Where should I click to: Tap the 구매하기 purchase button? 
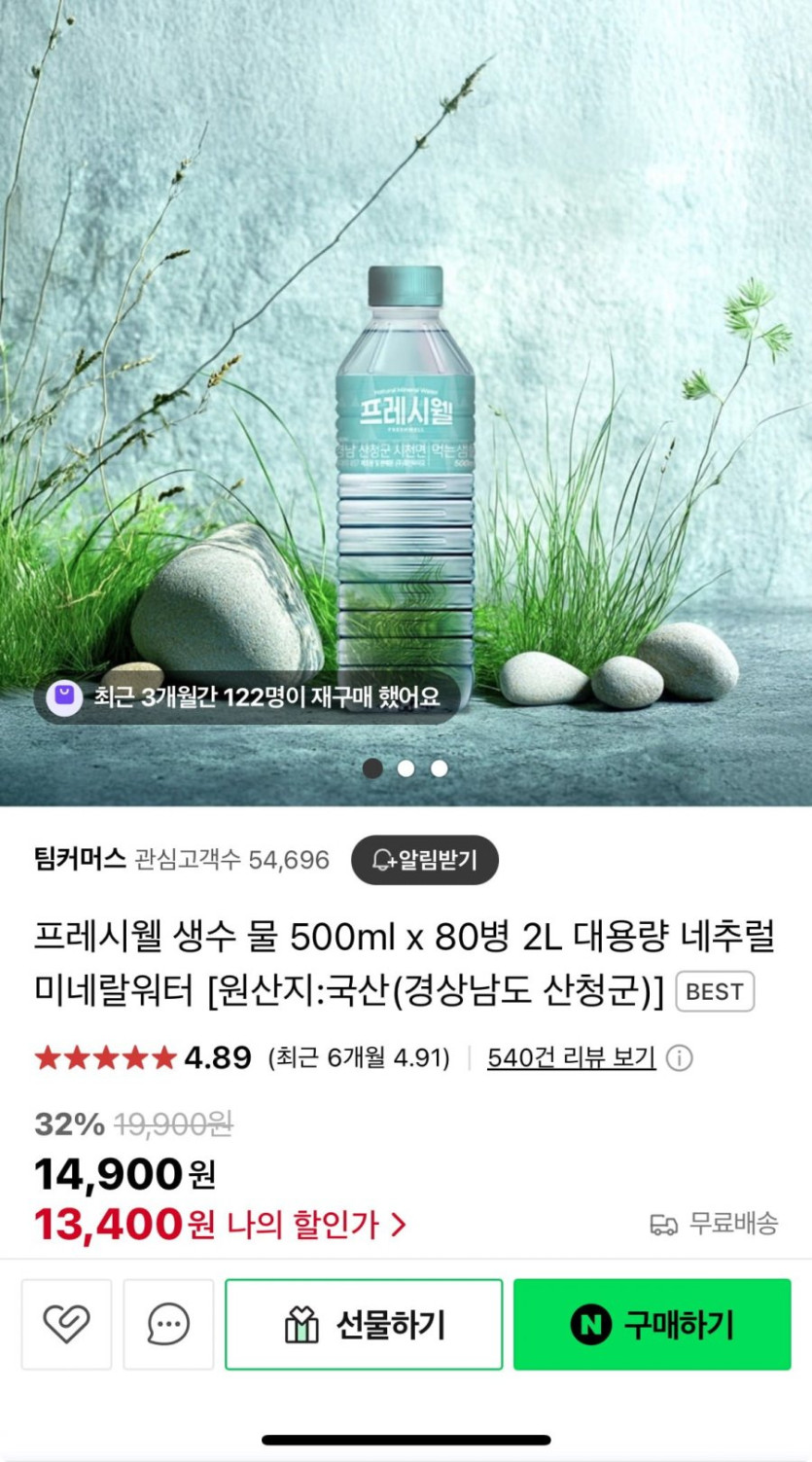click(x=653, y=1324)
